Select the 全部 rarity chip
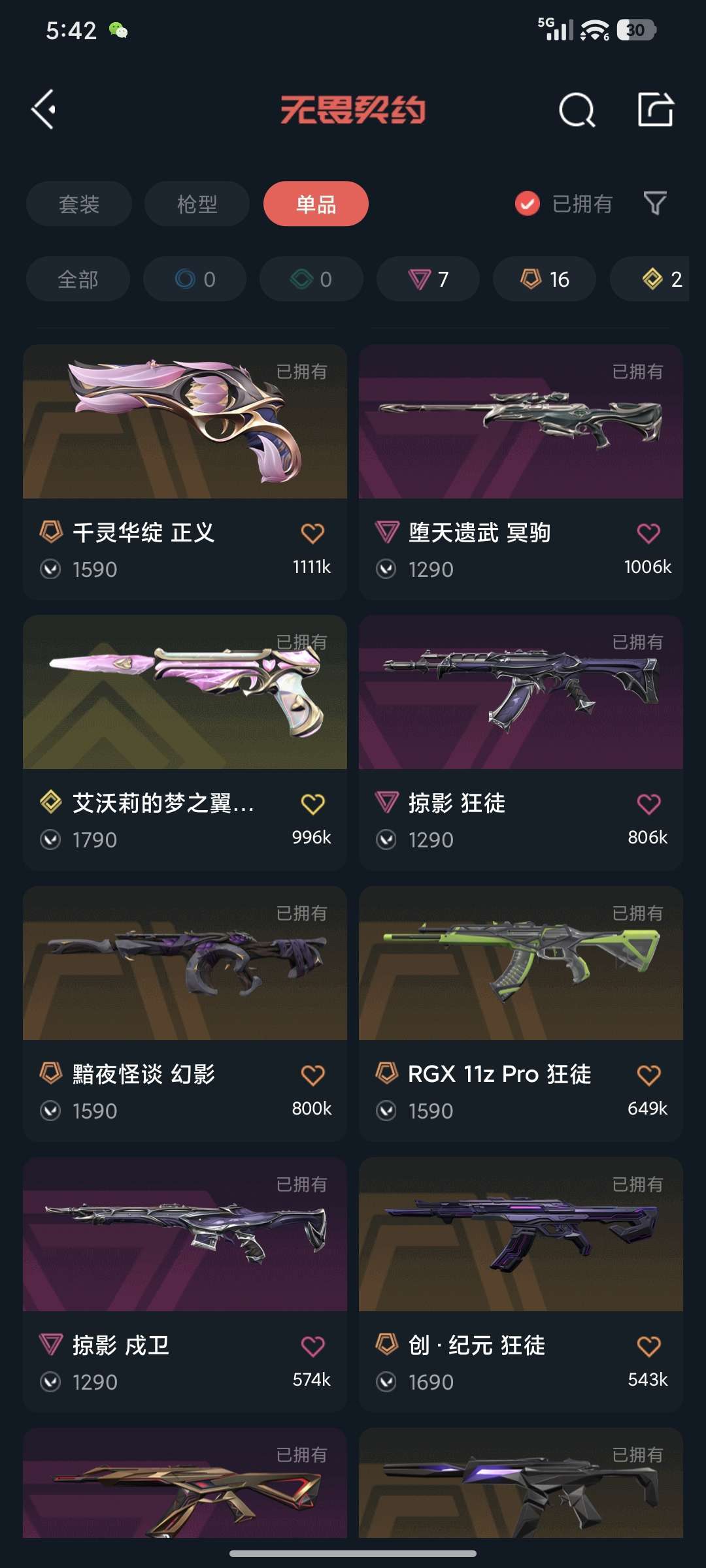 (78, 279)
